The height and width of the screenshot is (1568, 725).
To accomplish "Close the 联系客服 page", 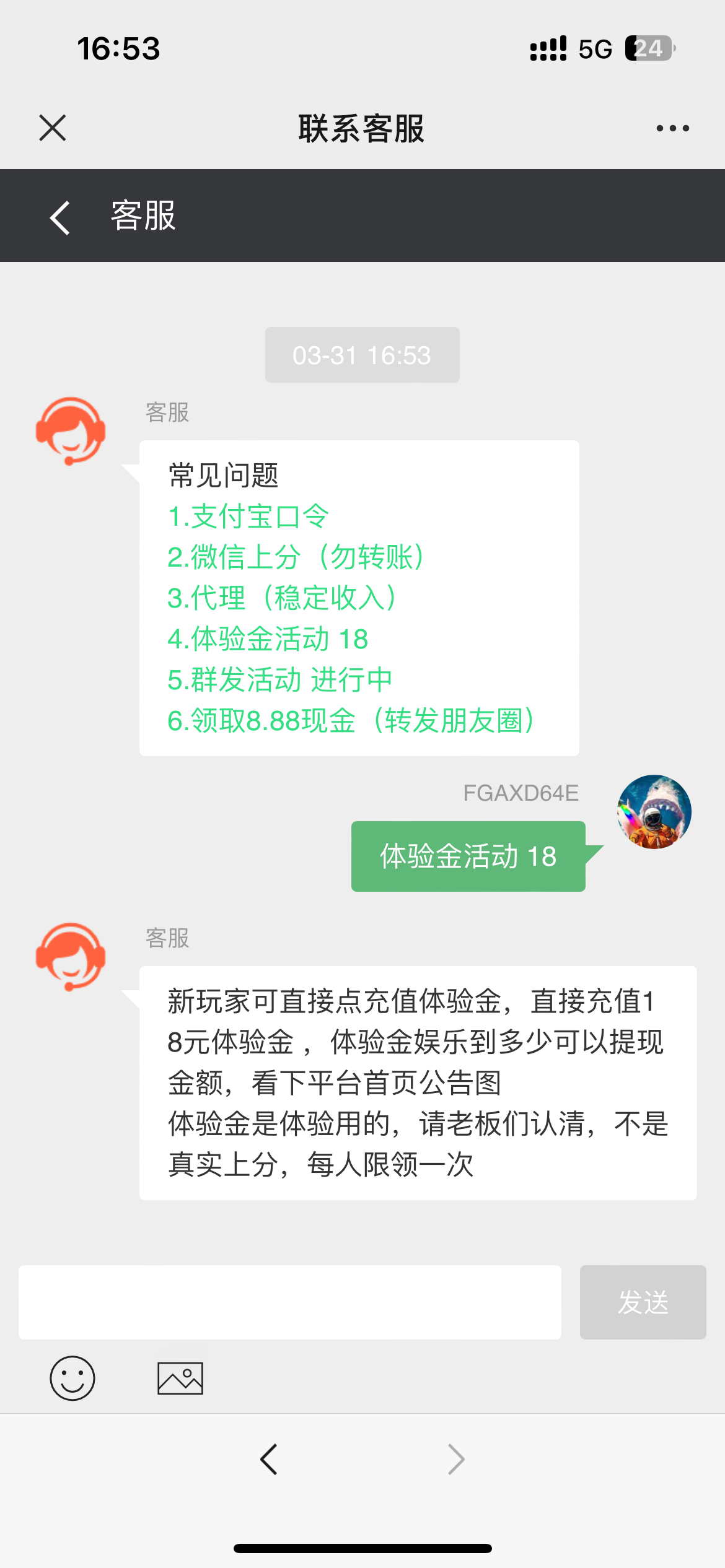I will tap(53, 128).
